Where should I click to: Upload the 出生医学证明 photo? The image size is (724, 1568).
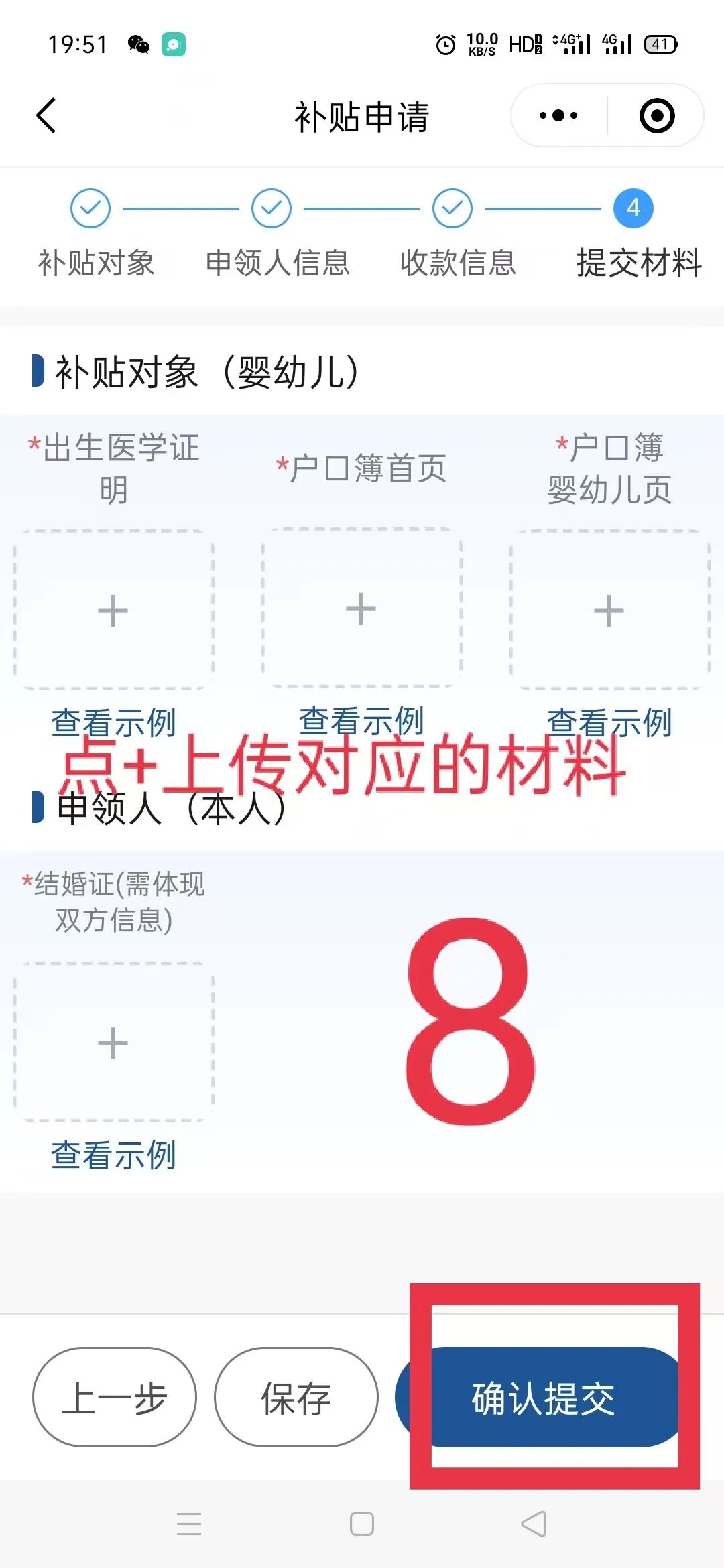tap(113, 610)
